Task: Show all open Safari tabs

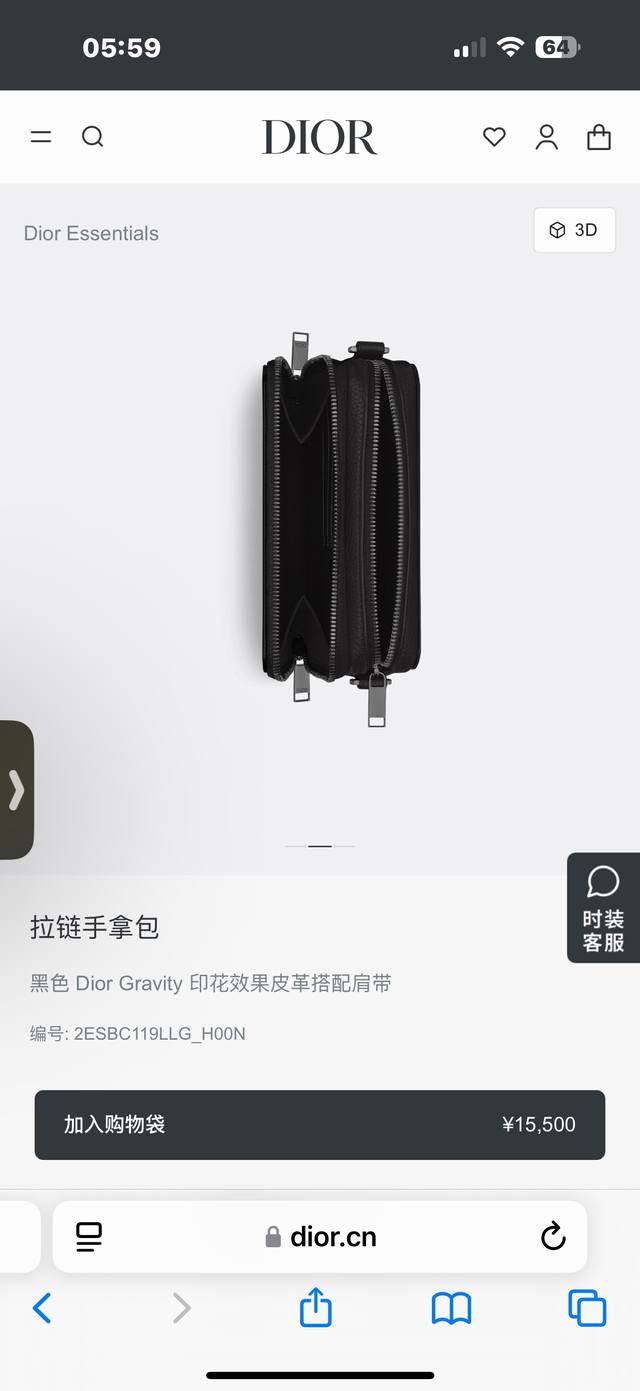Action: (x=587, y=1307)
